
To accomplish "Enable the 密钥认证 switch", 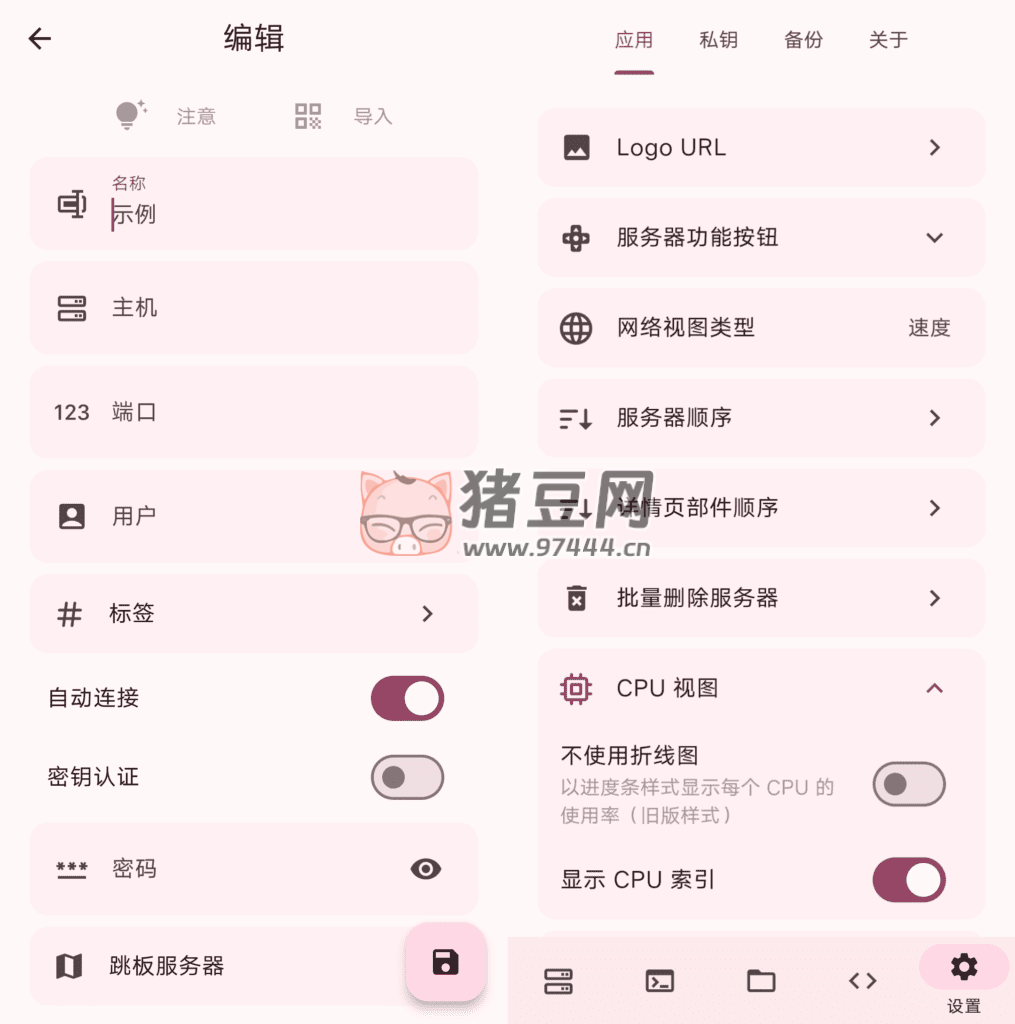I will tap(407, 777).
